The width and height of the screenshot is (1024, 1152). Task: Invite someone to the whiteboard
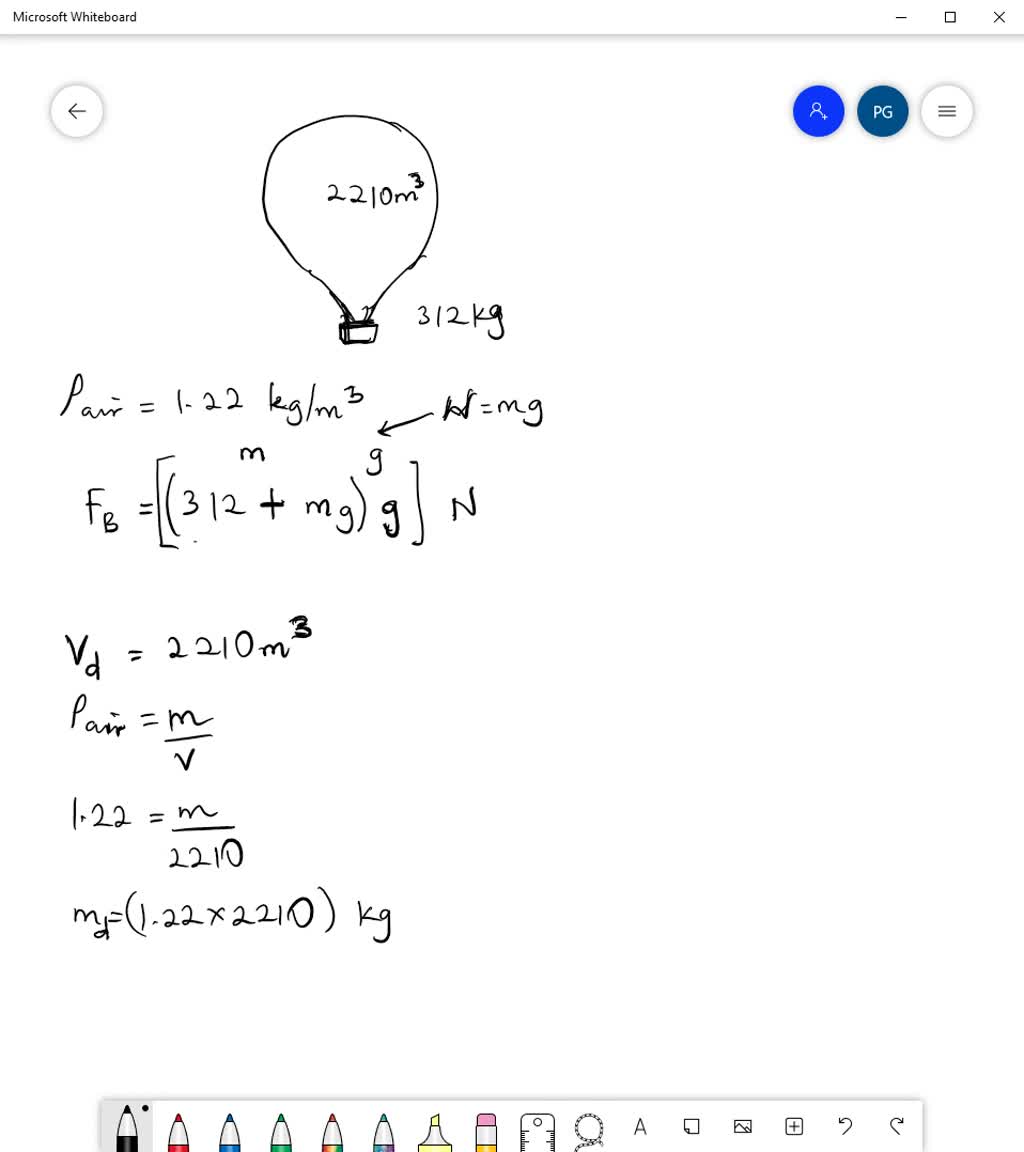click(818, 111)
